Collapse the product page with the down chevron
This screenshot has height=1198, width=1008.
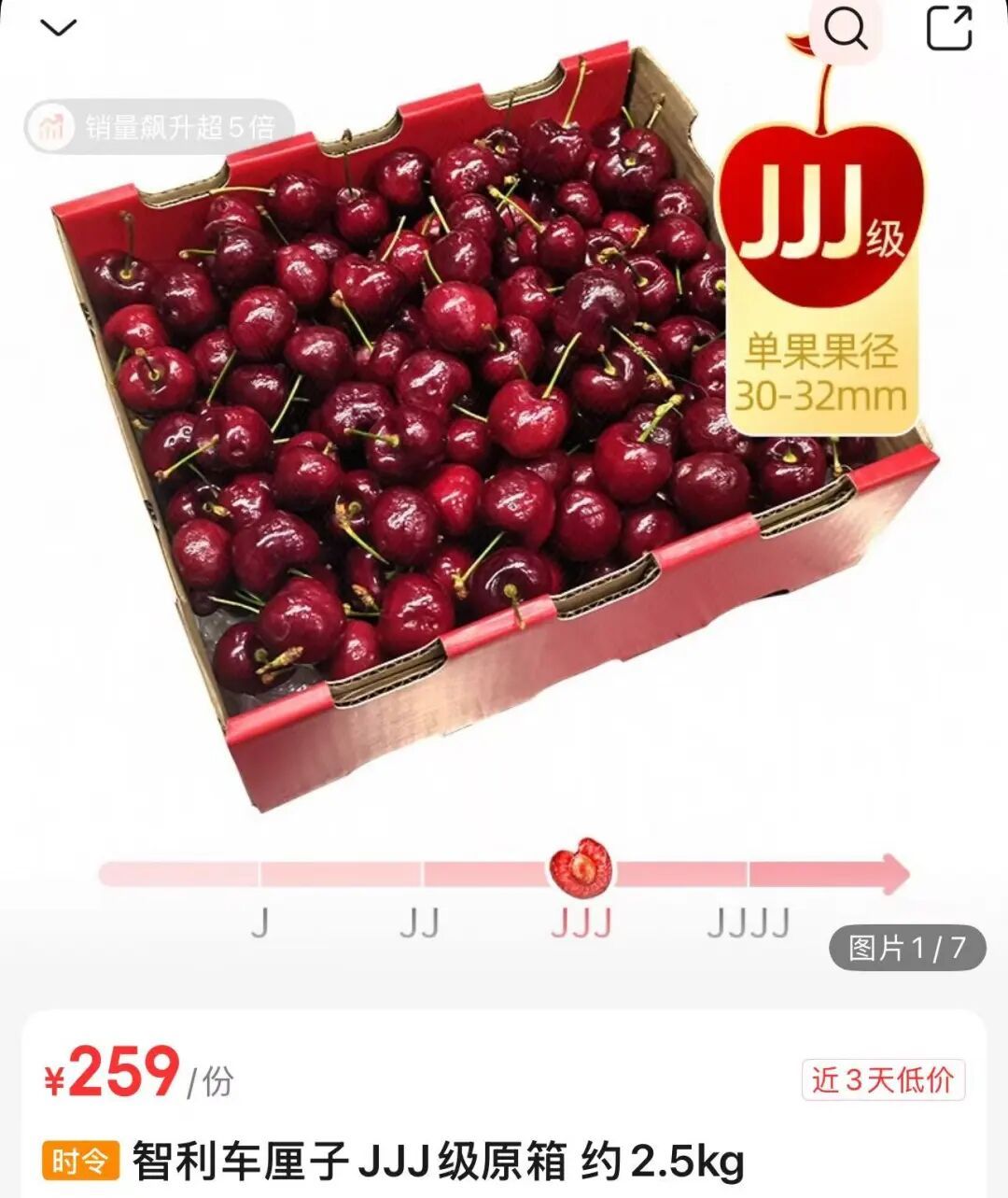pyautogui.click(x=58, y=28)
